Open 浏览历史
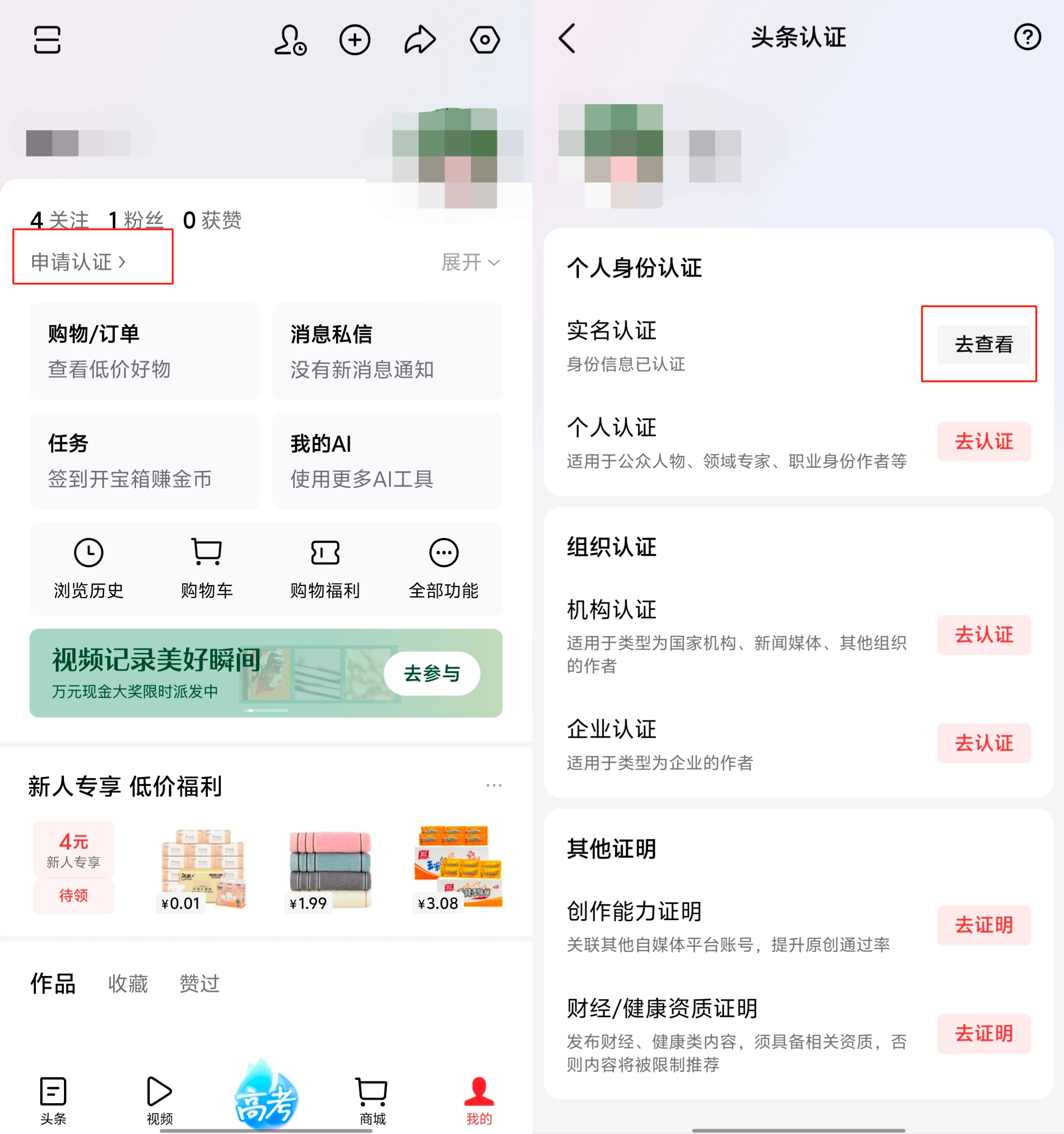1064x1134 pixels. pyautogui.click(x=88, y=568)
